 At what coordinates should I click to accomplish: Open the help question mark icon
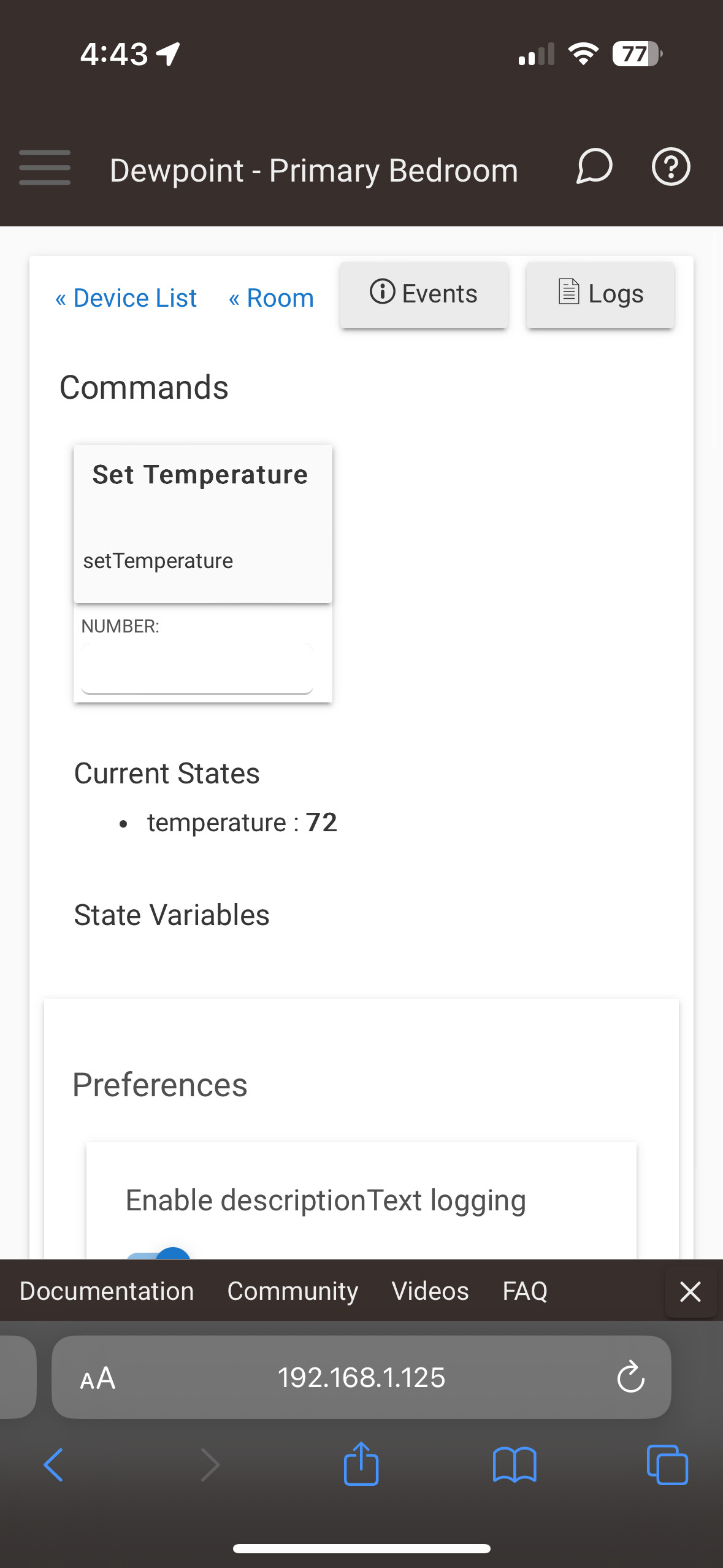pyautogui.click(x=671, y=167)
